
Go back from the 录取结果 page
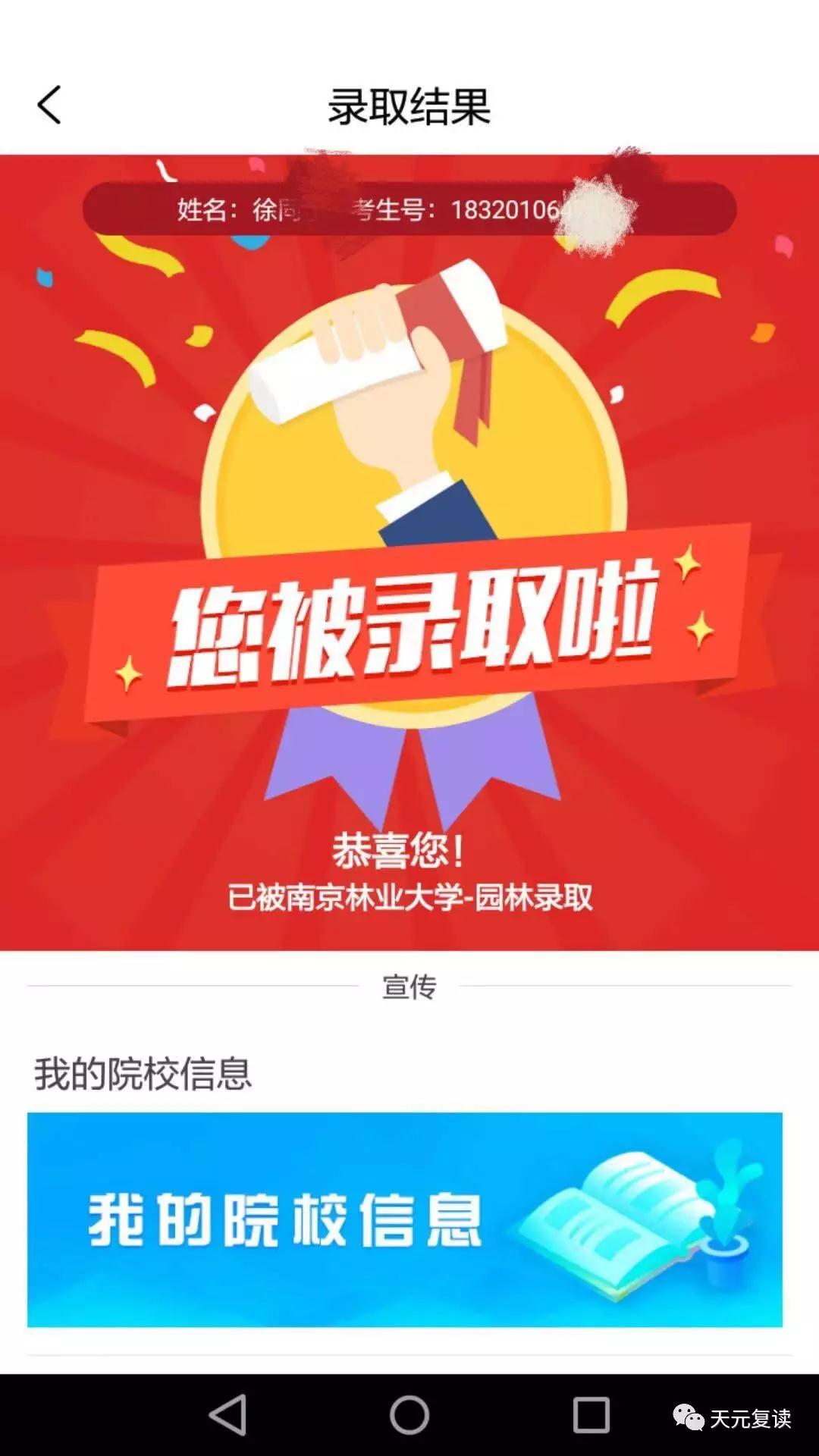(x=49, y=105)
